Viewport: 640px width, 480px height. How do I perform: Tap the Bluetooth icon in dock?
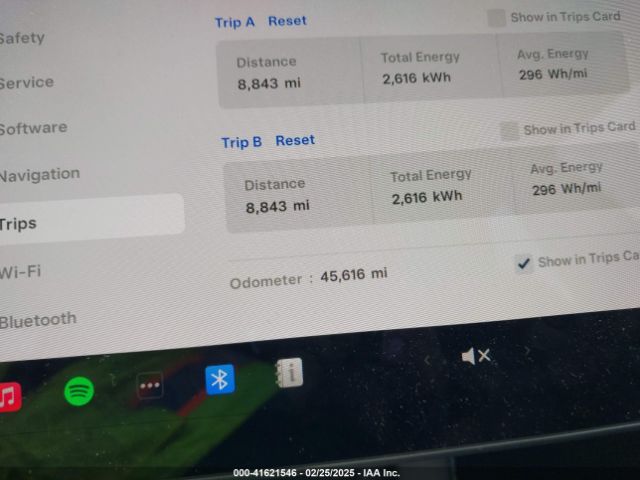coord(220,379)
